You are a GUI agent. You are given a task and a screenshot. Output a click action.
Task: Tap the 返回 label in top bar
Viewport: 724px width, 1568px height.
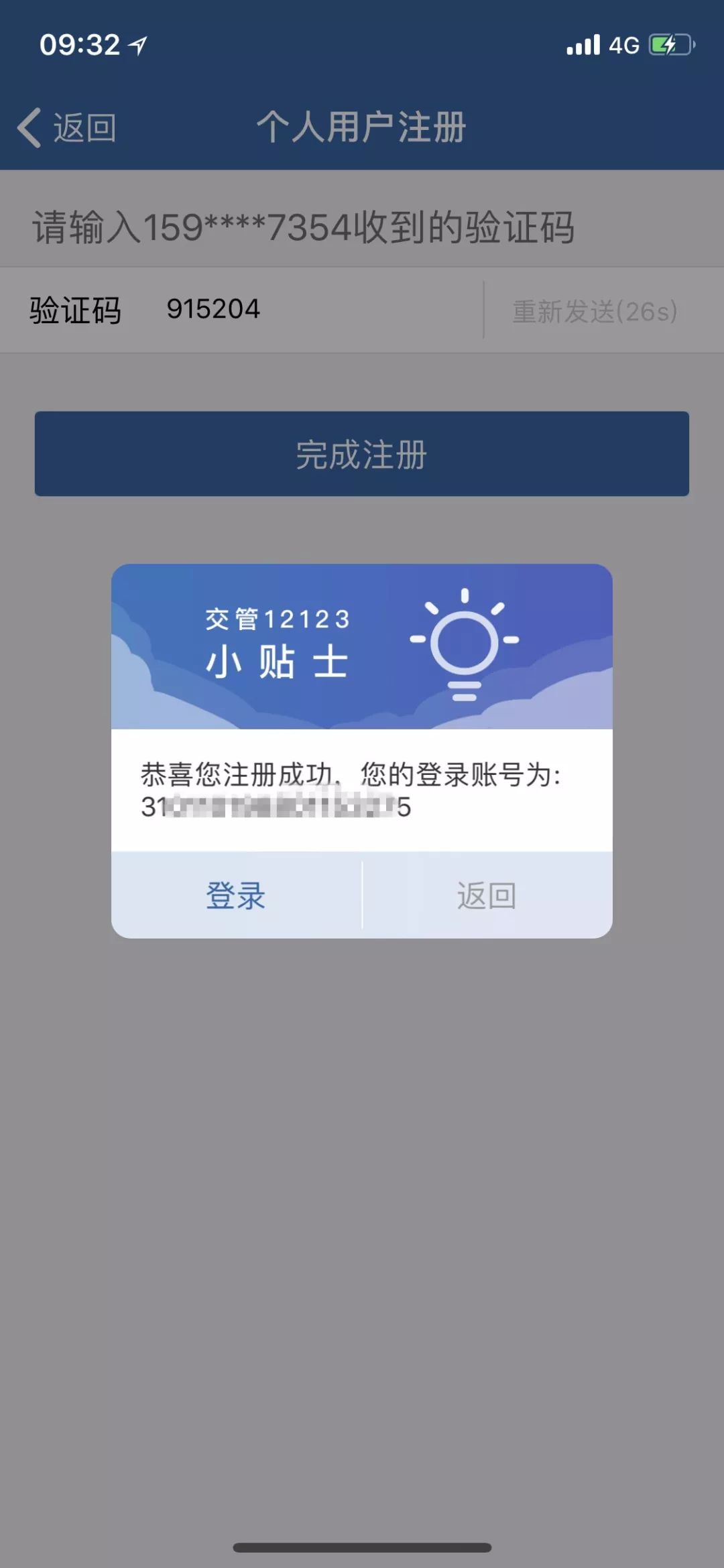tap(84, 128)
